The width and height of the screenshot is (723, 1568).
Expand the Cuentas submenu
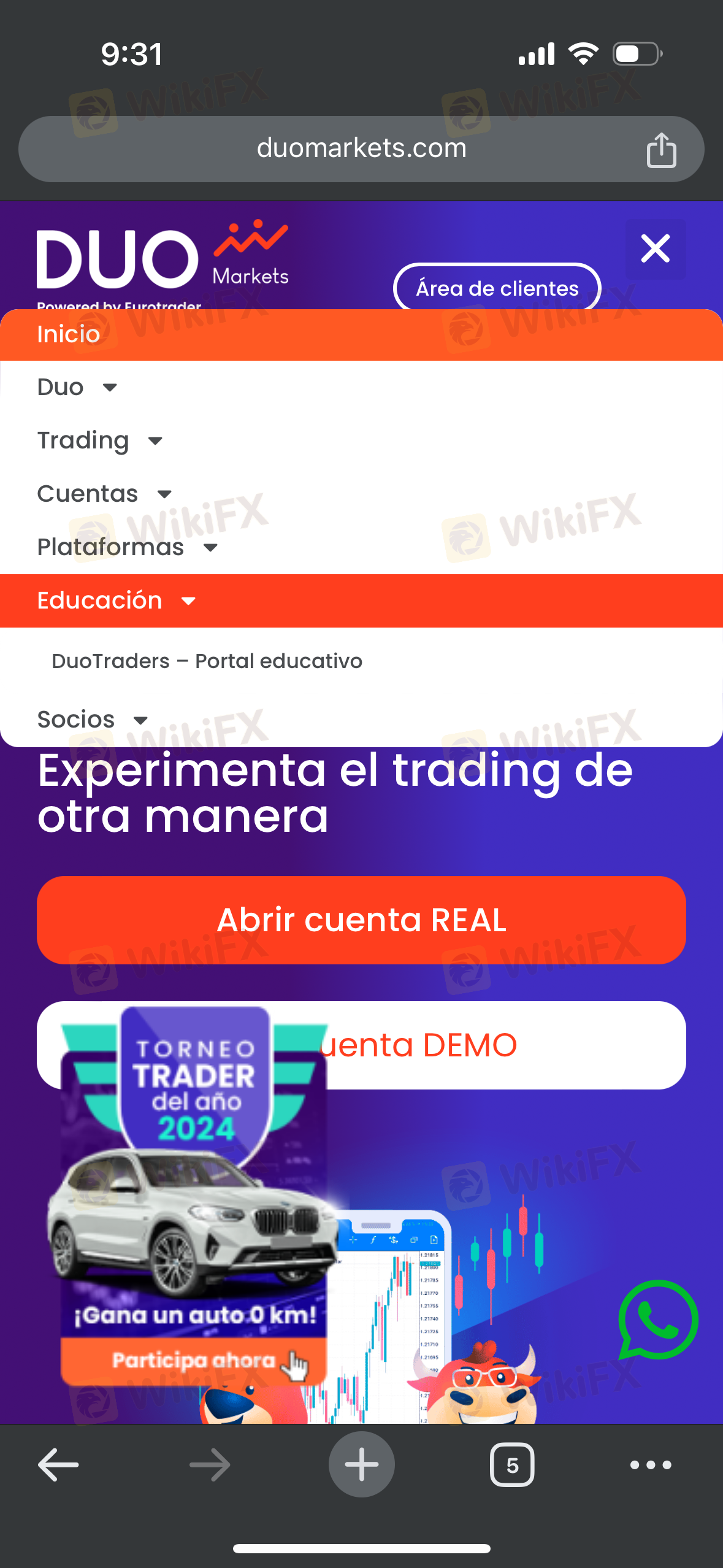tap(361, 494)
